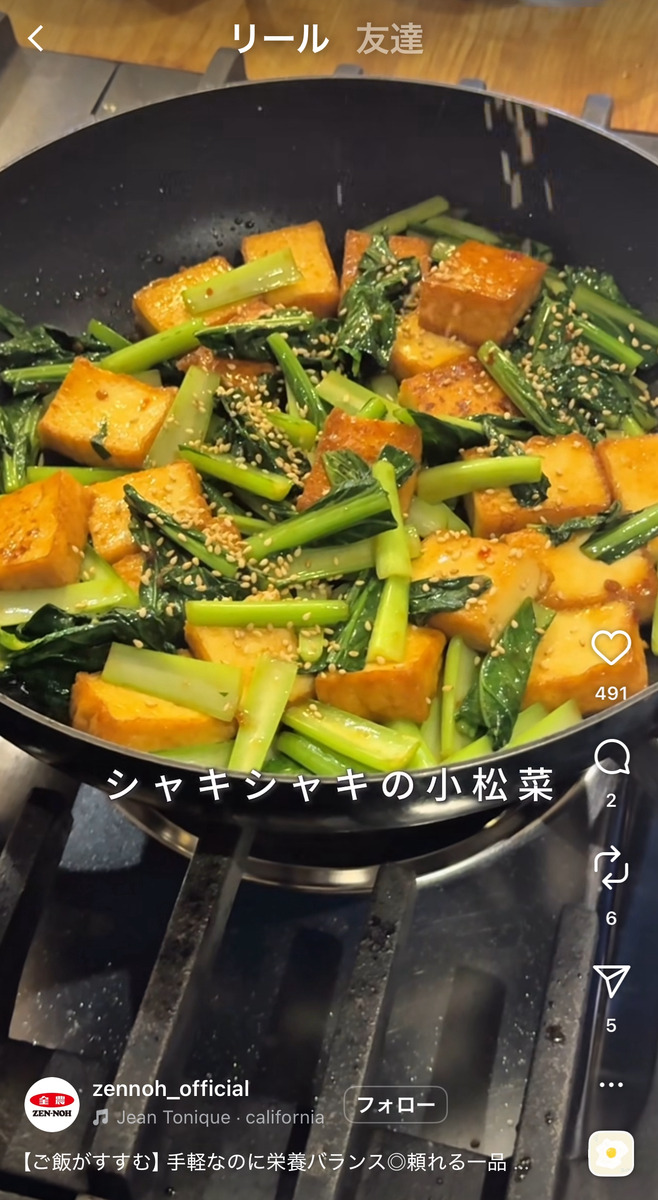Switch to the 友達 tab
The height and width of the screenshot is (1200, 658).
[x=389, y=39]
